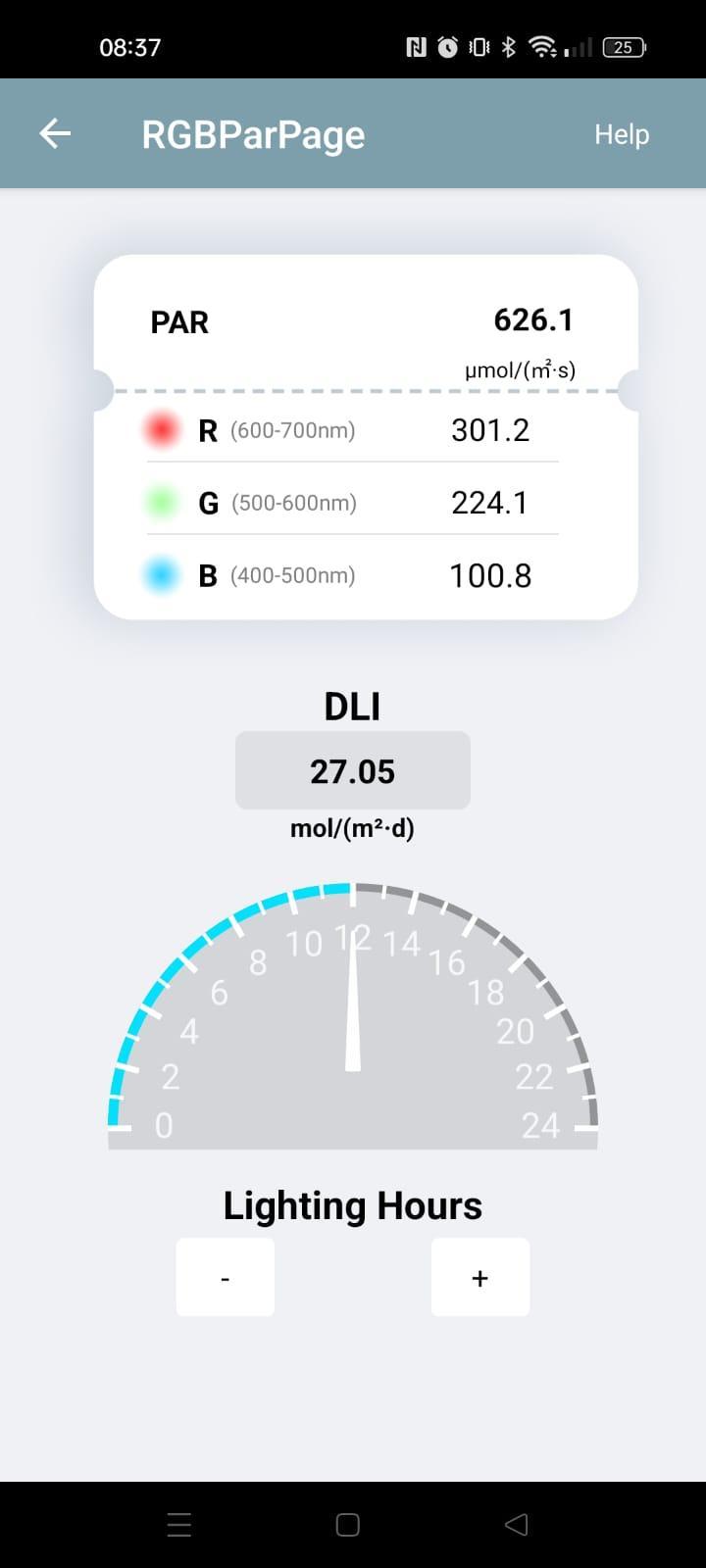Decrease lighting hours with the minus button
706x1568 pixels.
[226, 1277]
